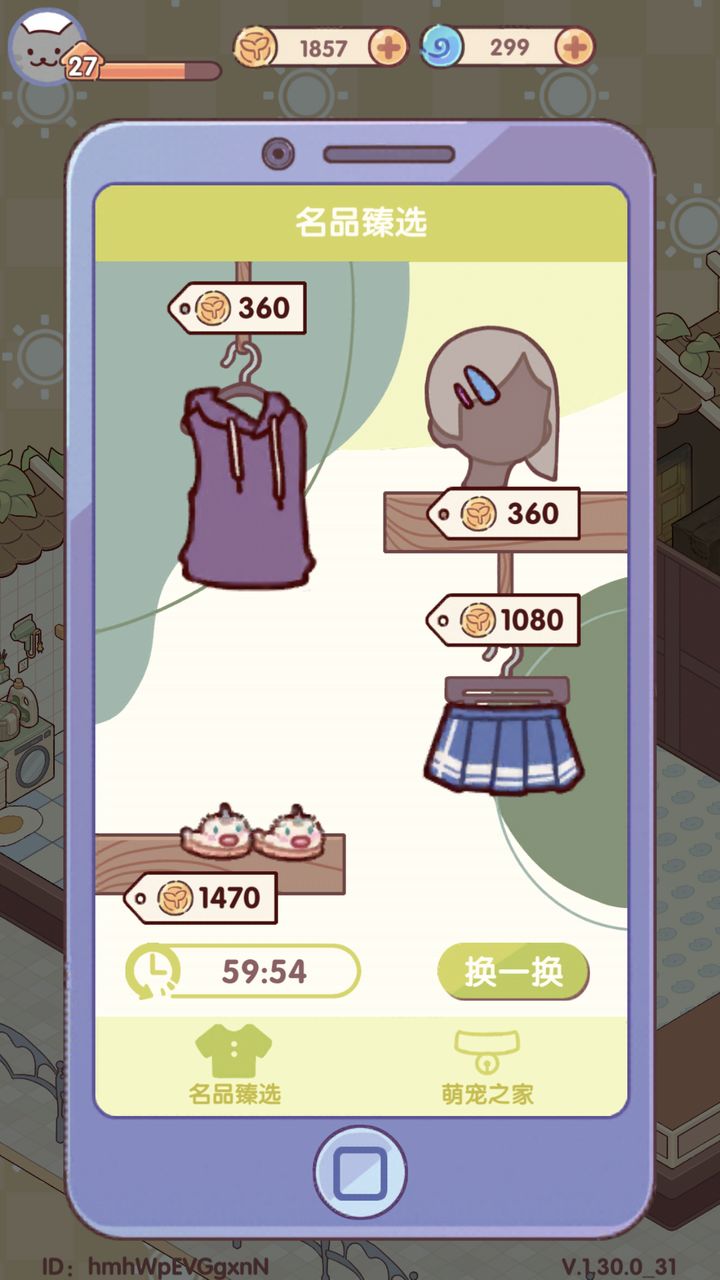Click the coin icon next to 1857
Image resolution: width=720 pixels, height=1280 pixels.
click(258, 44)
